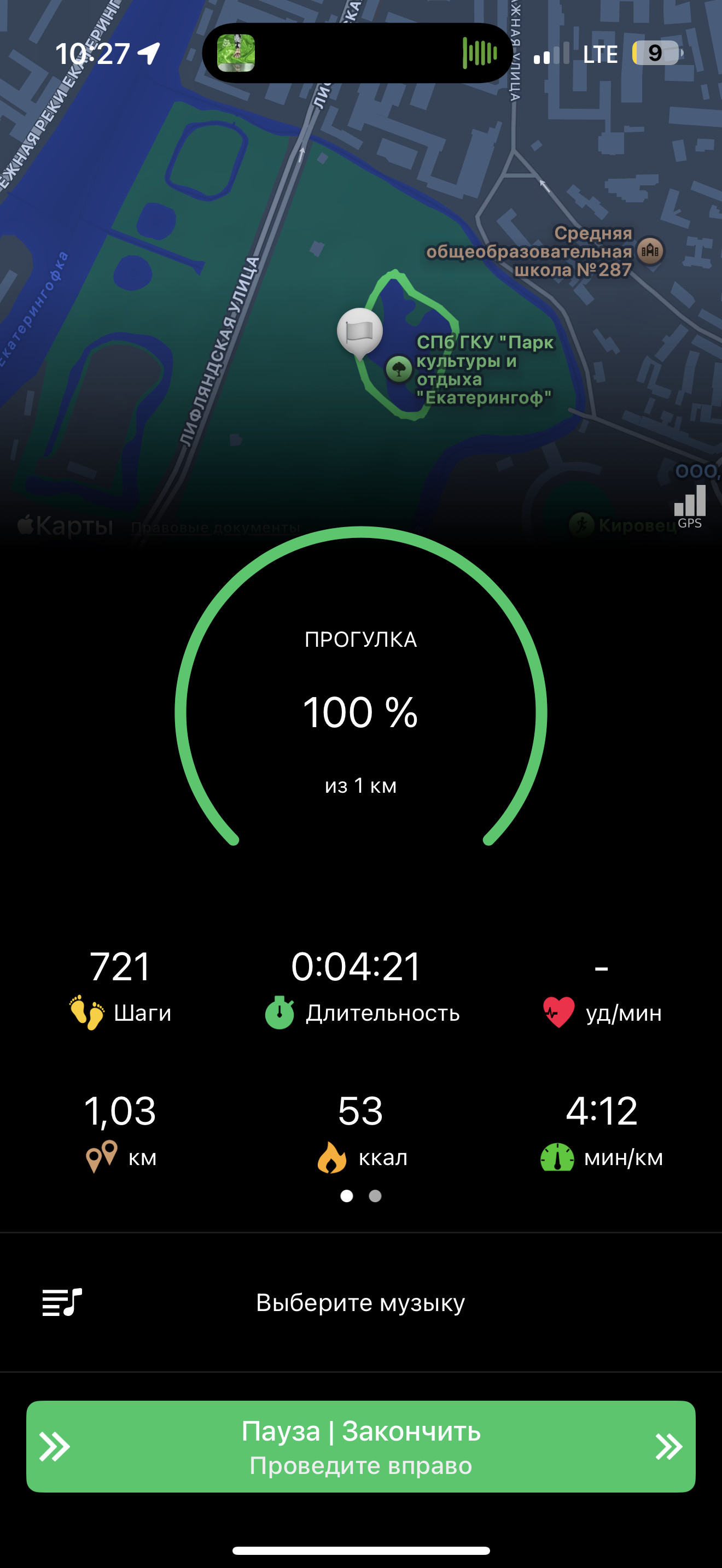Open the Правовые документы link on map
Viewport: 722px width, 1568px height.
coord(216,527)
